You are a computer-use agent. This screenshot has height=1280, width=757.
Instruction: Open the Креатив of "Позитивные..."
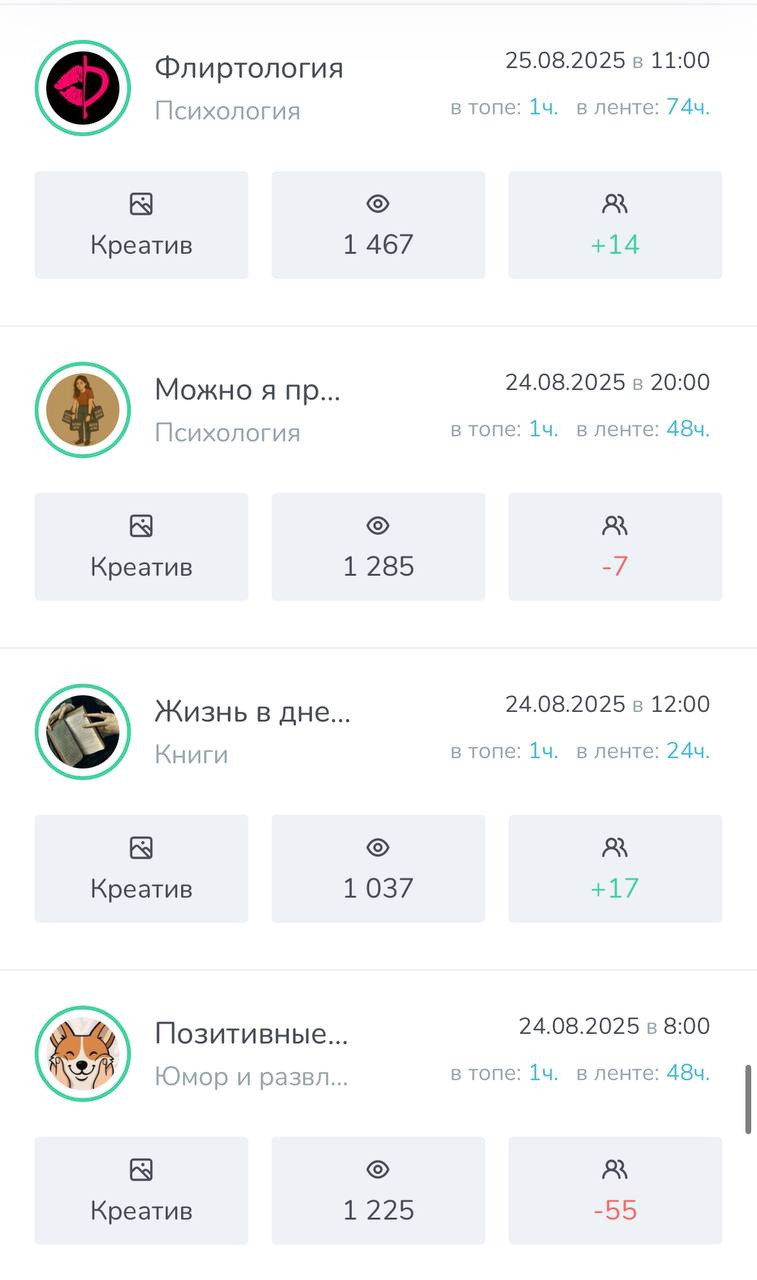point(141,1191)
